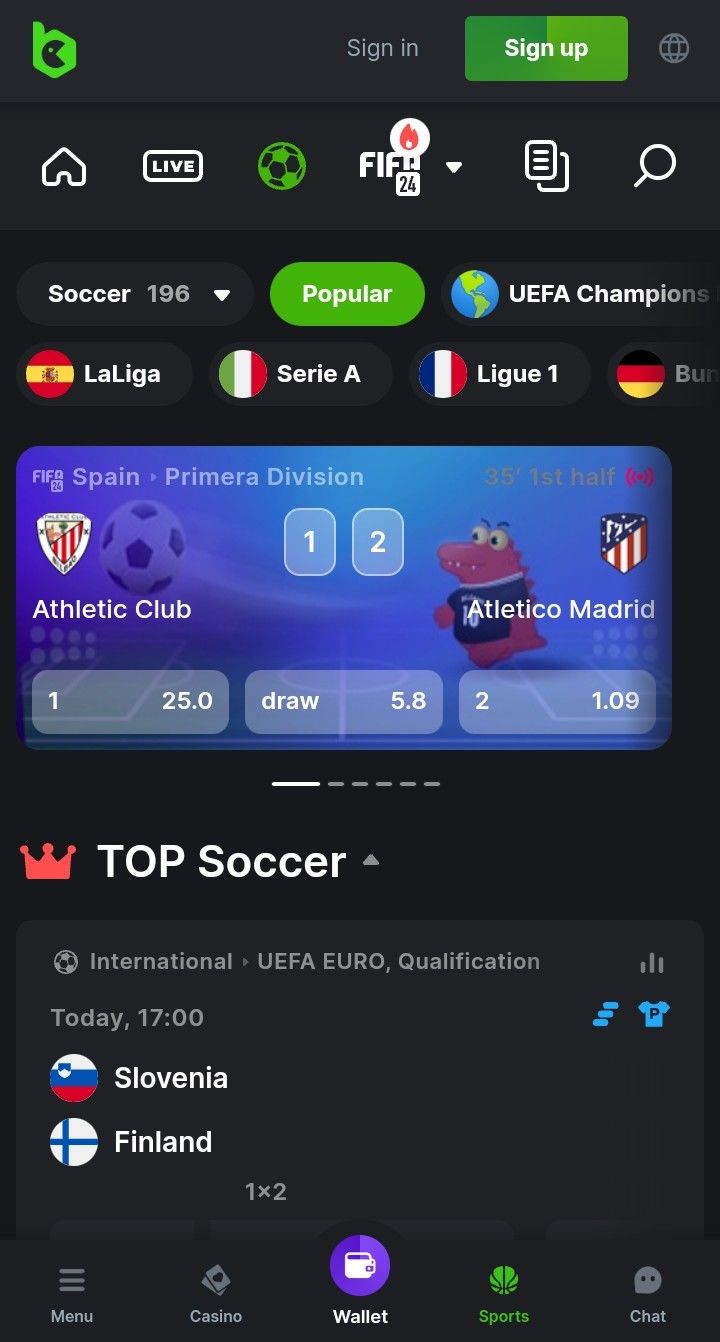Bet on draw at 5.8
This screenshot has width=720, height=1342.
click(x=344, y=701)
